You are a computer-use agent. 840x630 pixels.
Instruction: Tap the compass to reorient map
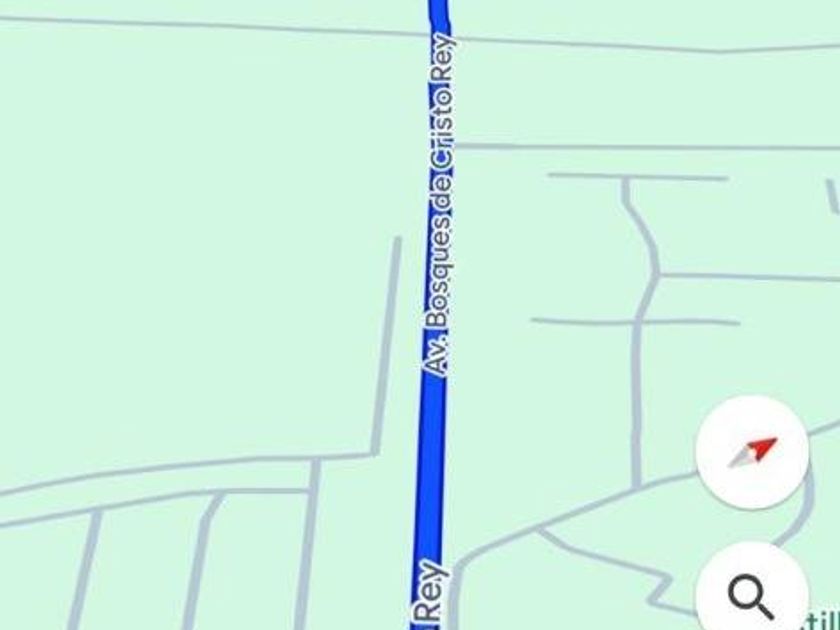pos(752,453)
